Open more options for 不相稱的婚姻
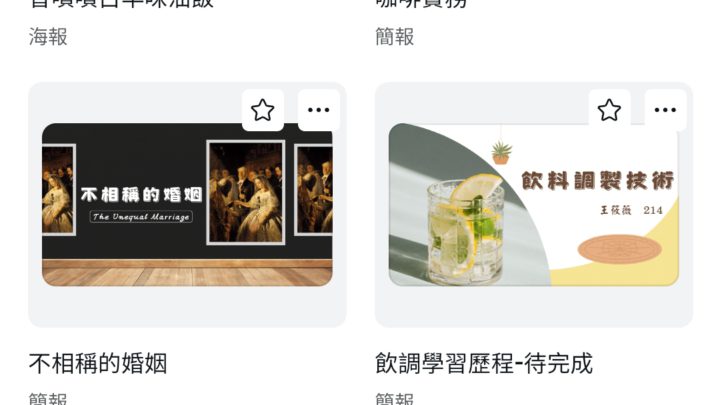Viewport: 720px width, 405px height. point(318,110)
